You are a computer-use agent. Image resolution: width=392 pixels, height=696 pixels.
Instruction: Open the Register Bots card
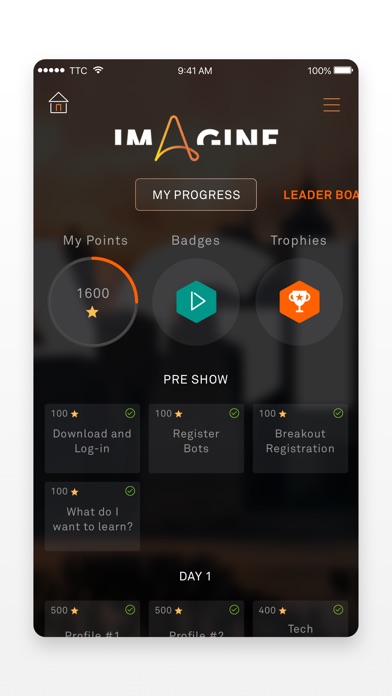click(196, 439)
